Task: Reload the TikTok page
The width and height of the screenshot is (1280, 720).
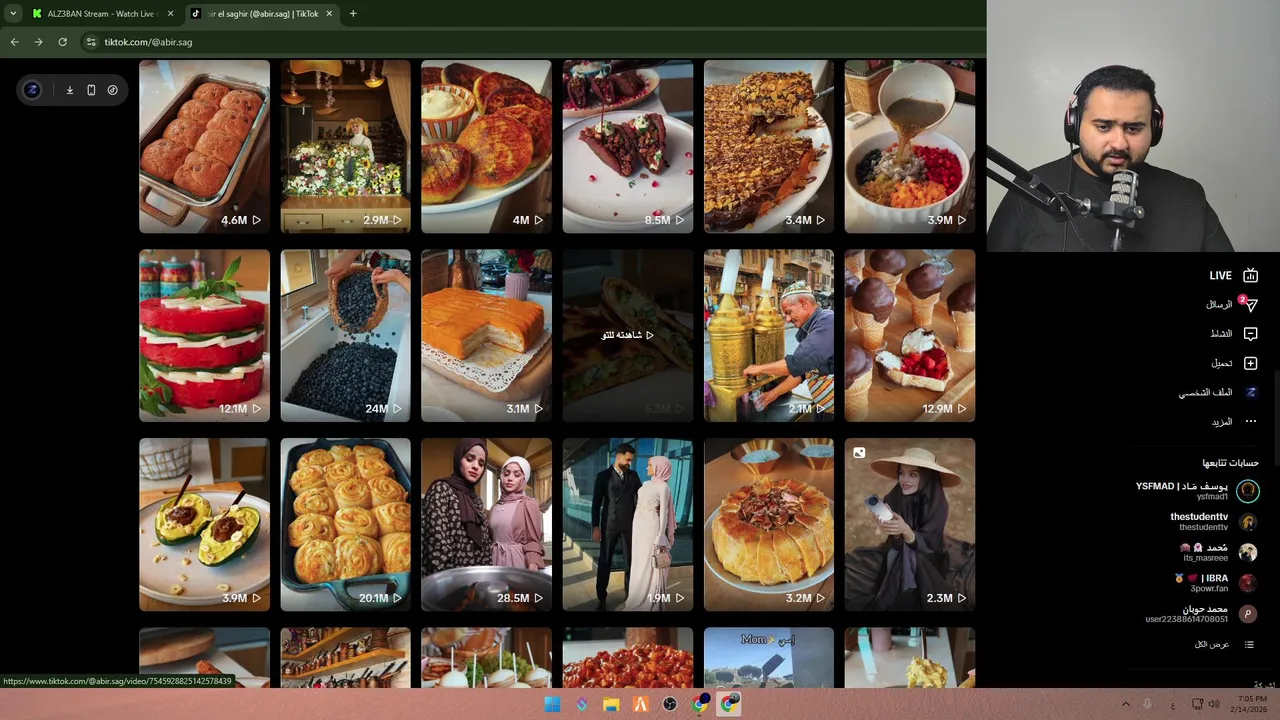Action: tap(62, 42)
